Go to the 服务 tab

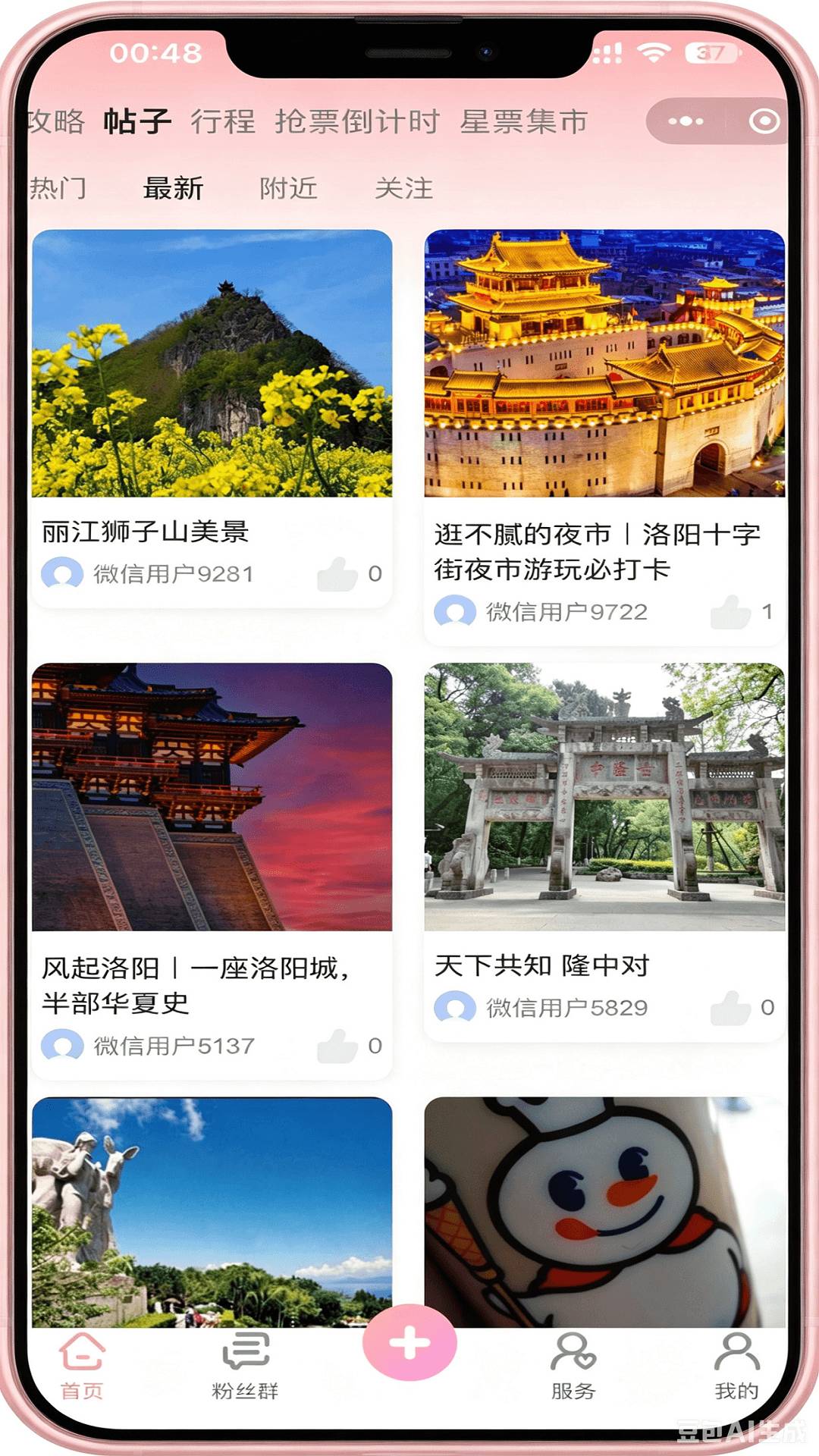click(573, 1366)
